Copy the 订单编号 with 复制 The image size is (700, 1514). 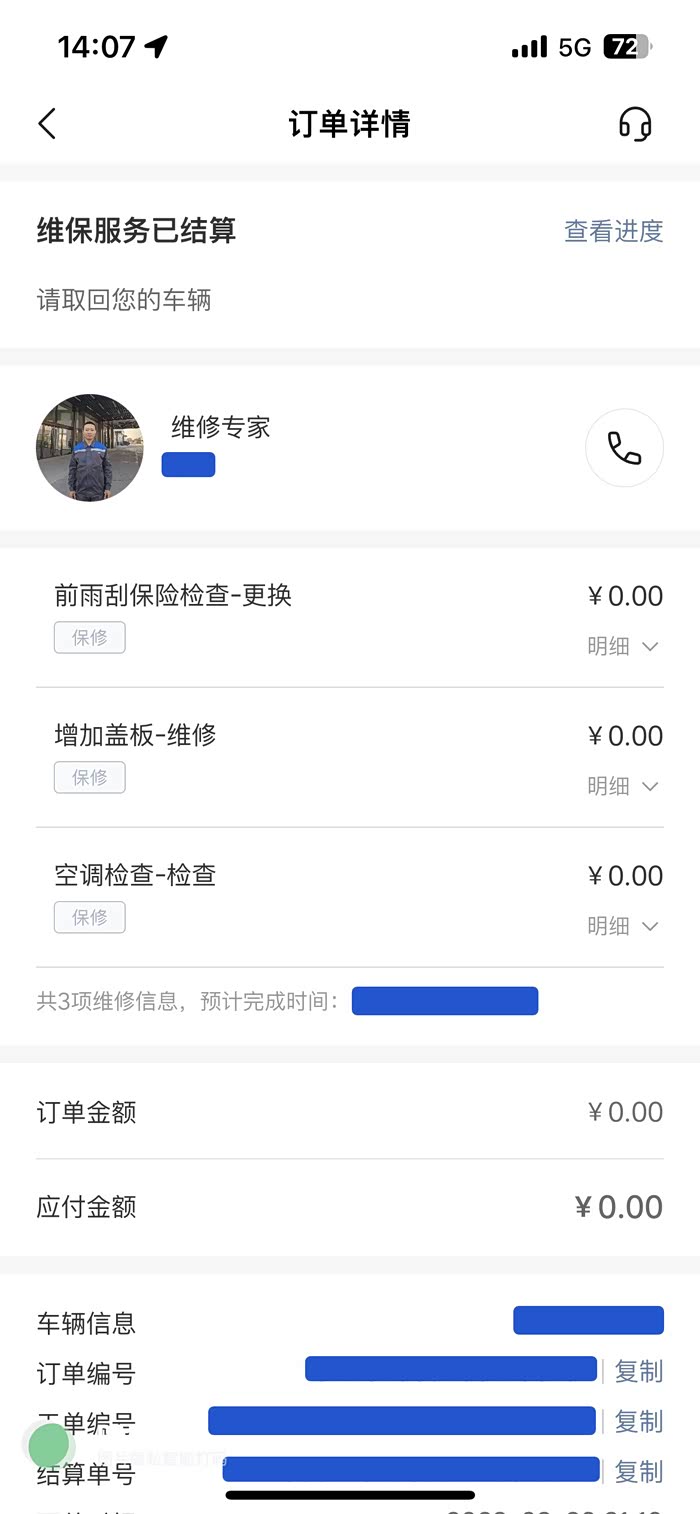[x=638, y=1371]
